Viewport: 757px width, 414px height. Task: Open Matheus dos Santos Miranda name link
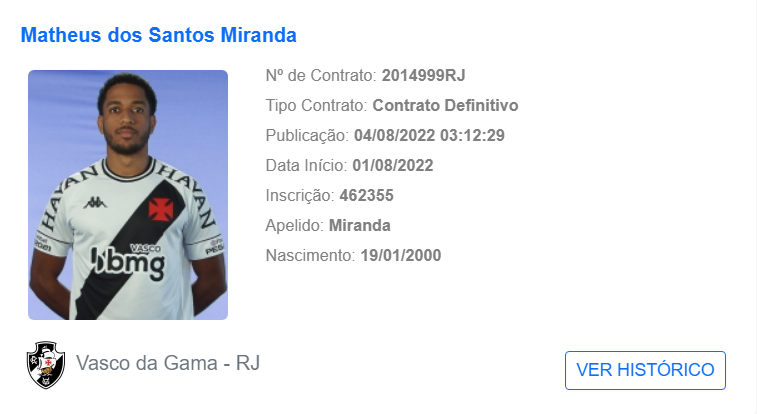click(x=159, y=35)
